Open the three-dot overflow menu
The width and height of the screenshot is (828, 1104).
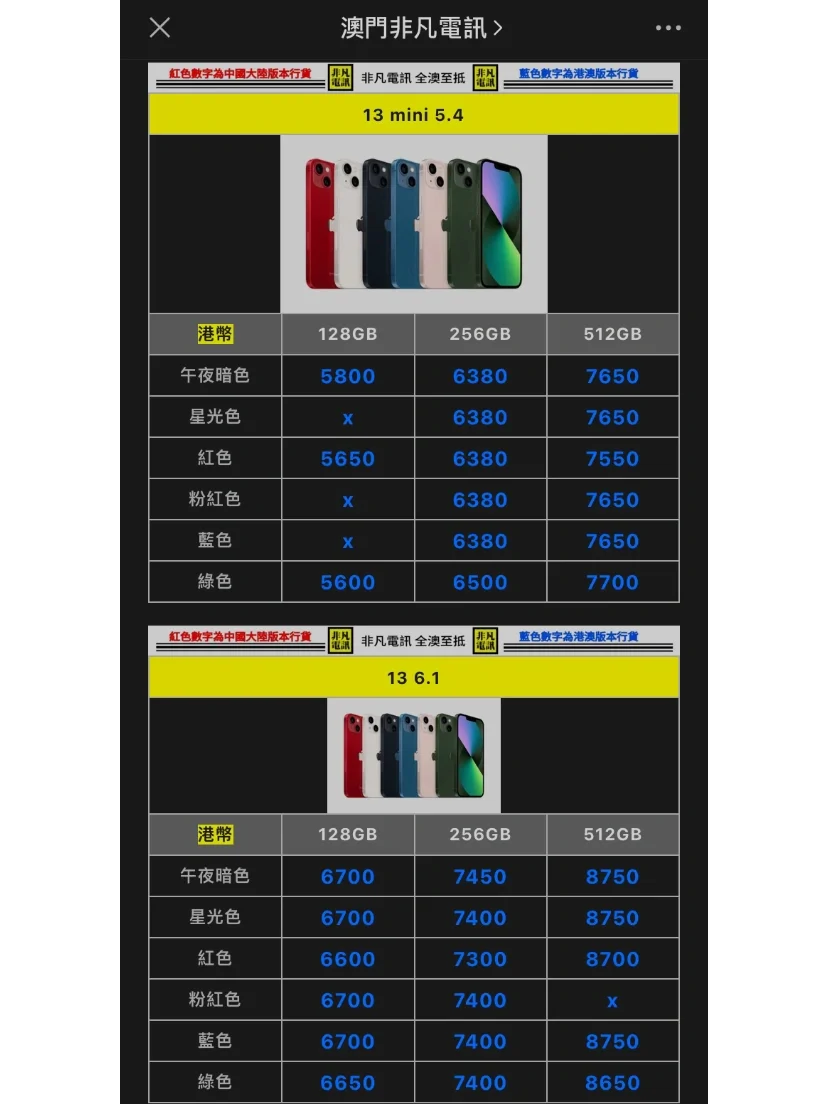(x=668, y=28)
